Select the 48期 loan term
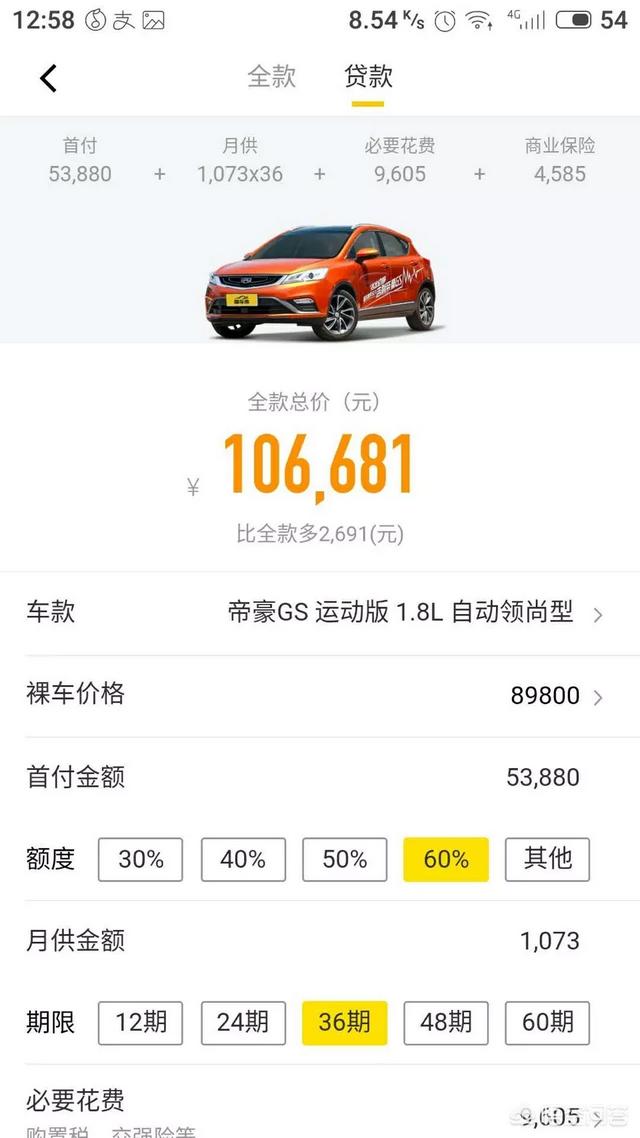 click(446, 1022)
